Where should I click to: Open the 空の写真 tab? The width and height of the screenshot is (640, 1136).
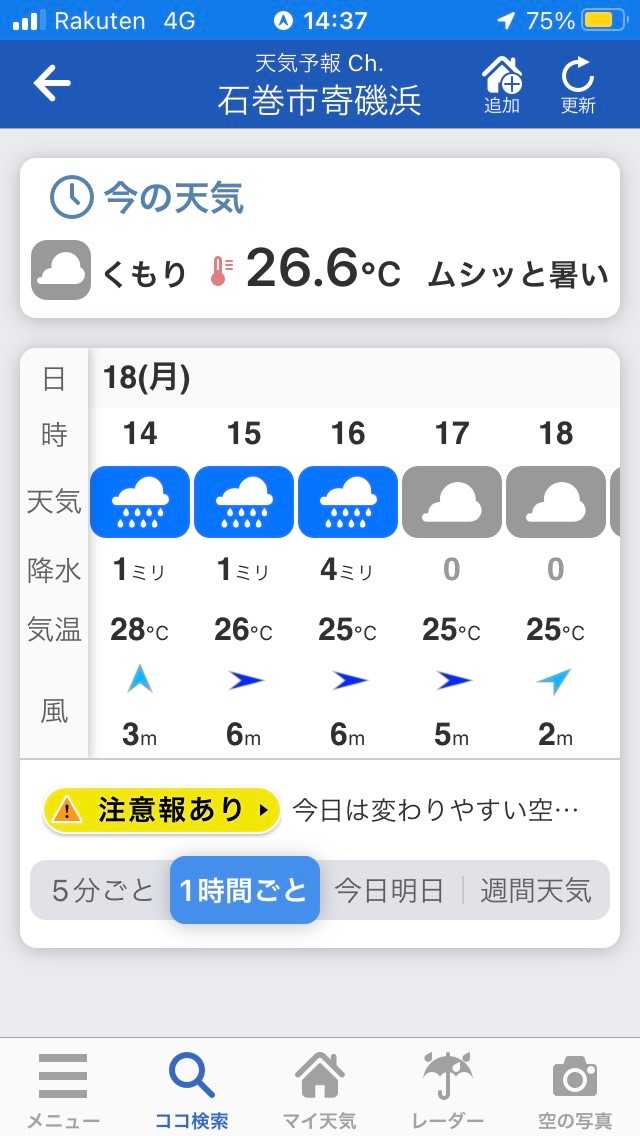click(575, 1090)
